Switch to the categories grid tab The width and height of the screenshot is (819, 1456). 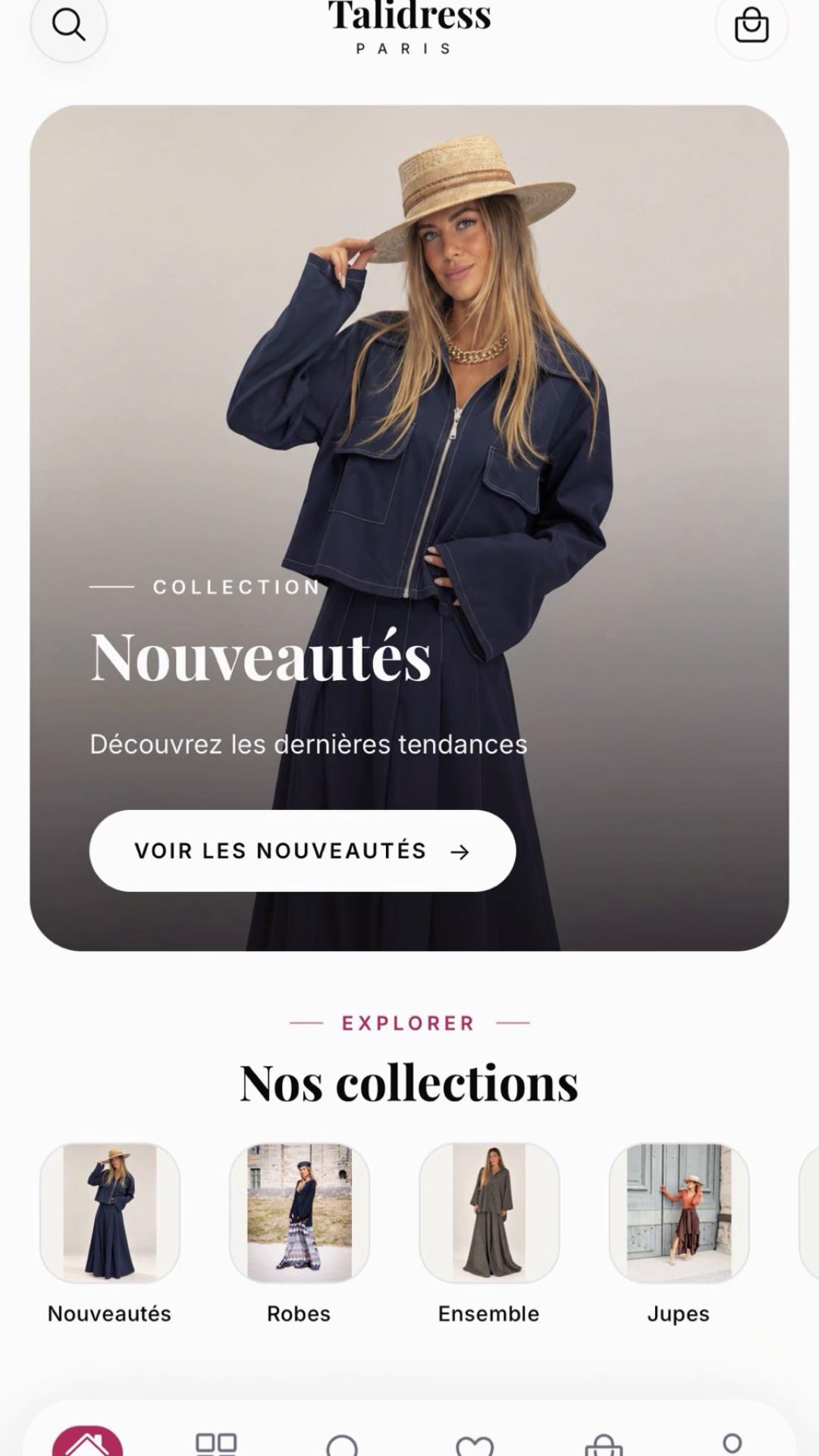(x=216, y=1444)
